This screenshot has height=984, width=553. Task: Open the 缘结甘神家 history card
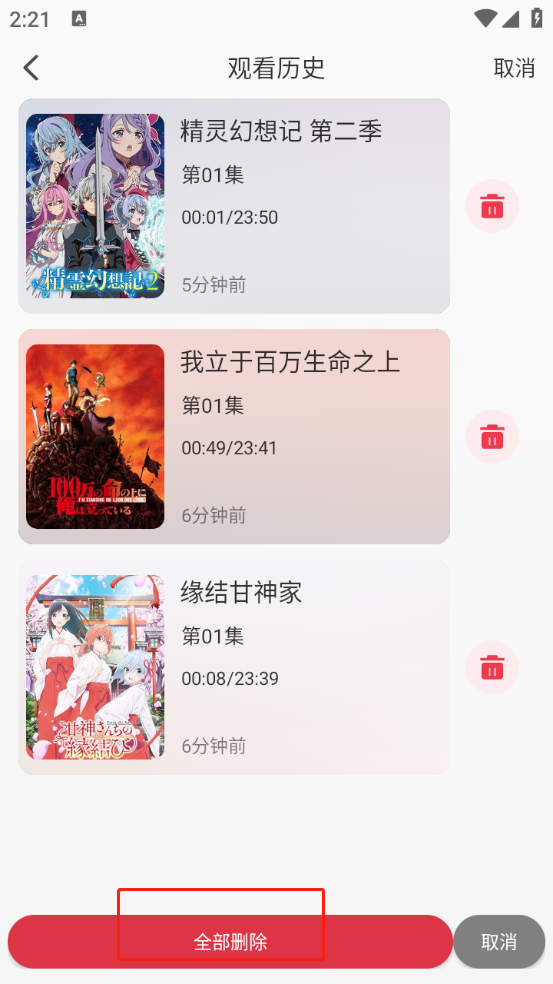point(234,667)
